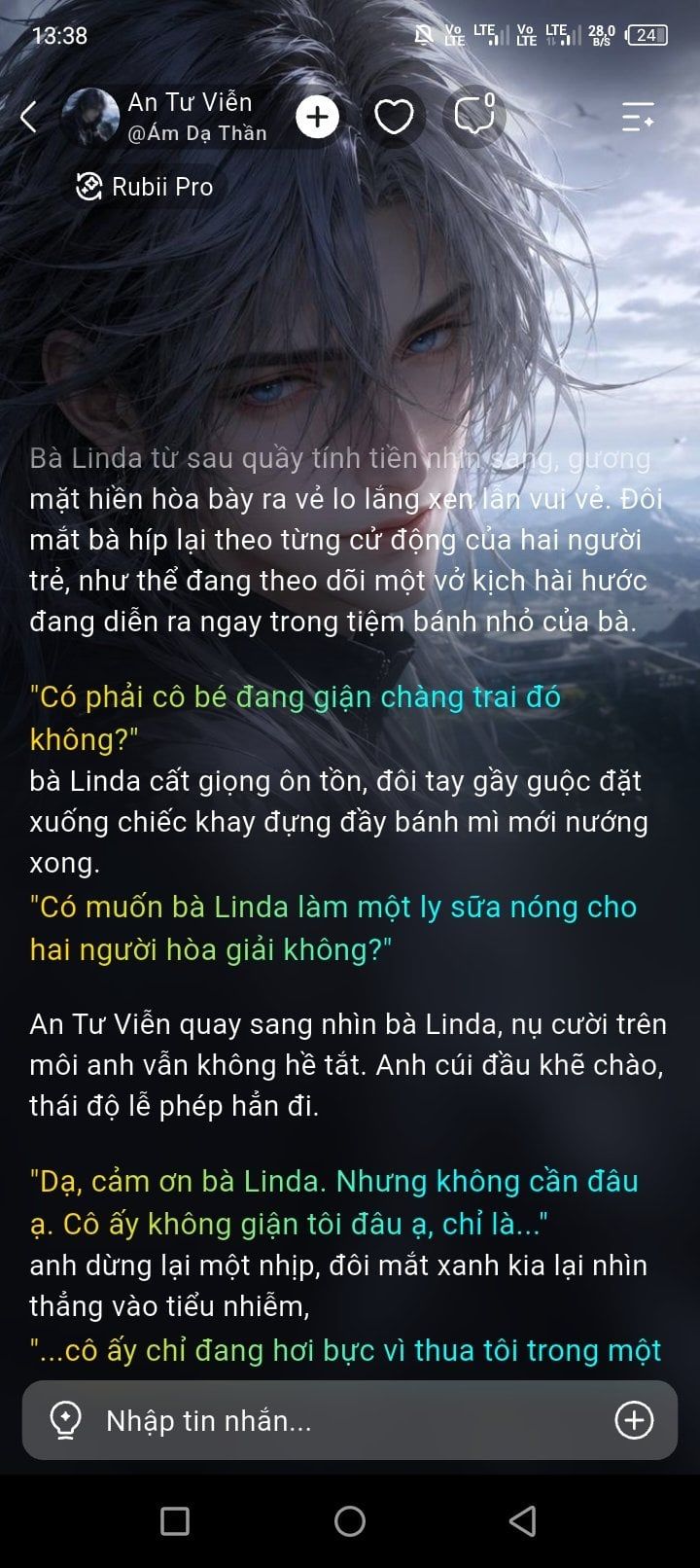The height and width of the screenshot is (1568, 700).
Task: Tap the lightbulb suggestion icon
Action: [x=65, y=1420]
